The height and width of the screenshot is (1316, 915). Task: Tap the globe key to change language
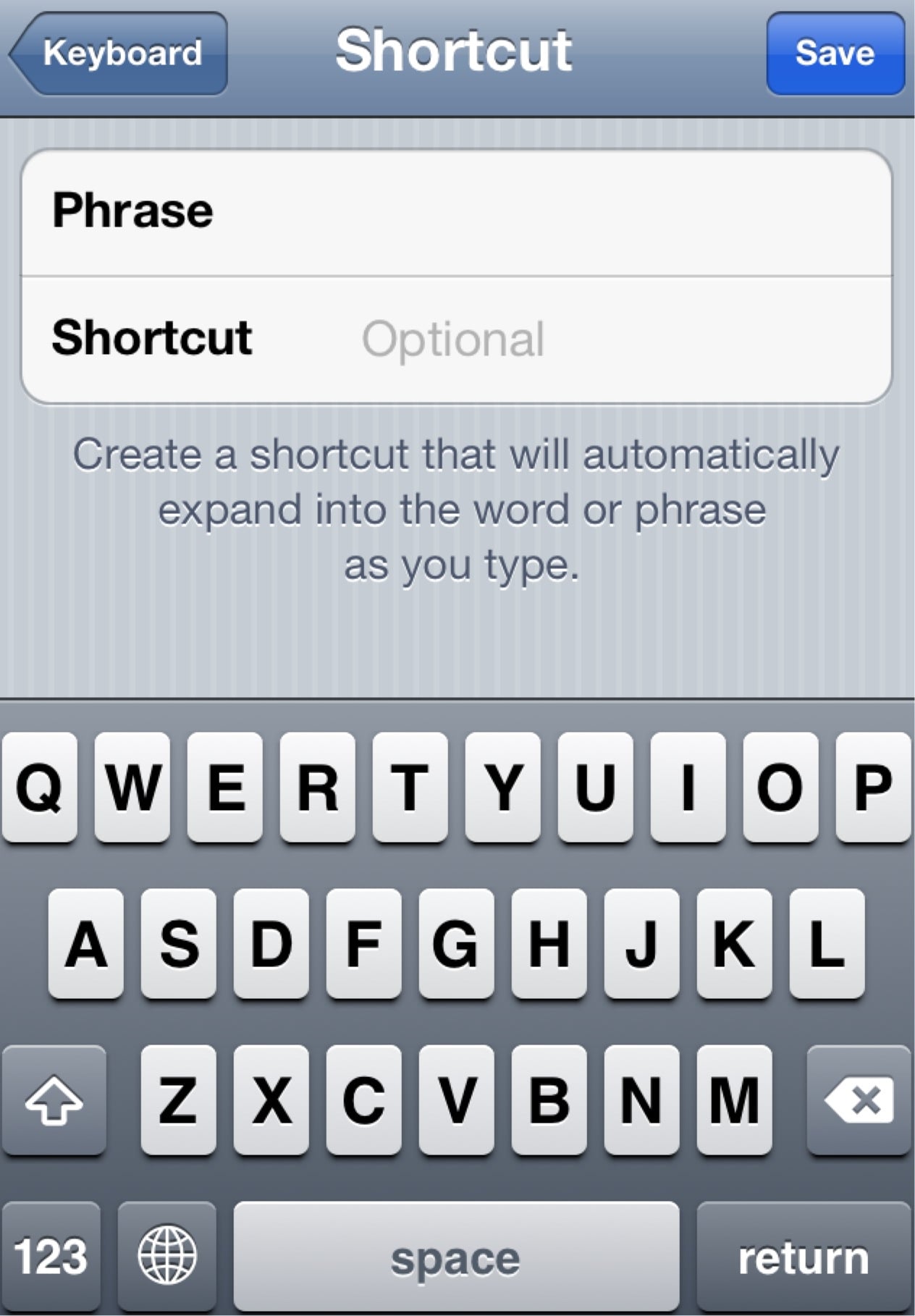[166, 1256]
